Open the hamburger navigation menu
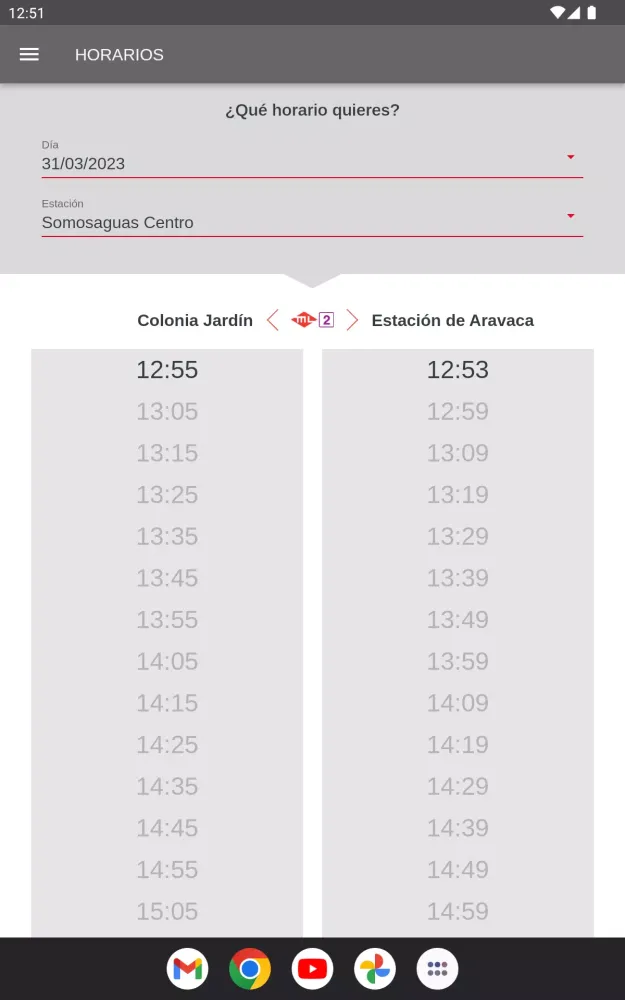Screen dimensions: 625x1000 click(29, 55)
